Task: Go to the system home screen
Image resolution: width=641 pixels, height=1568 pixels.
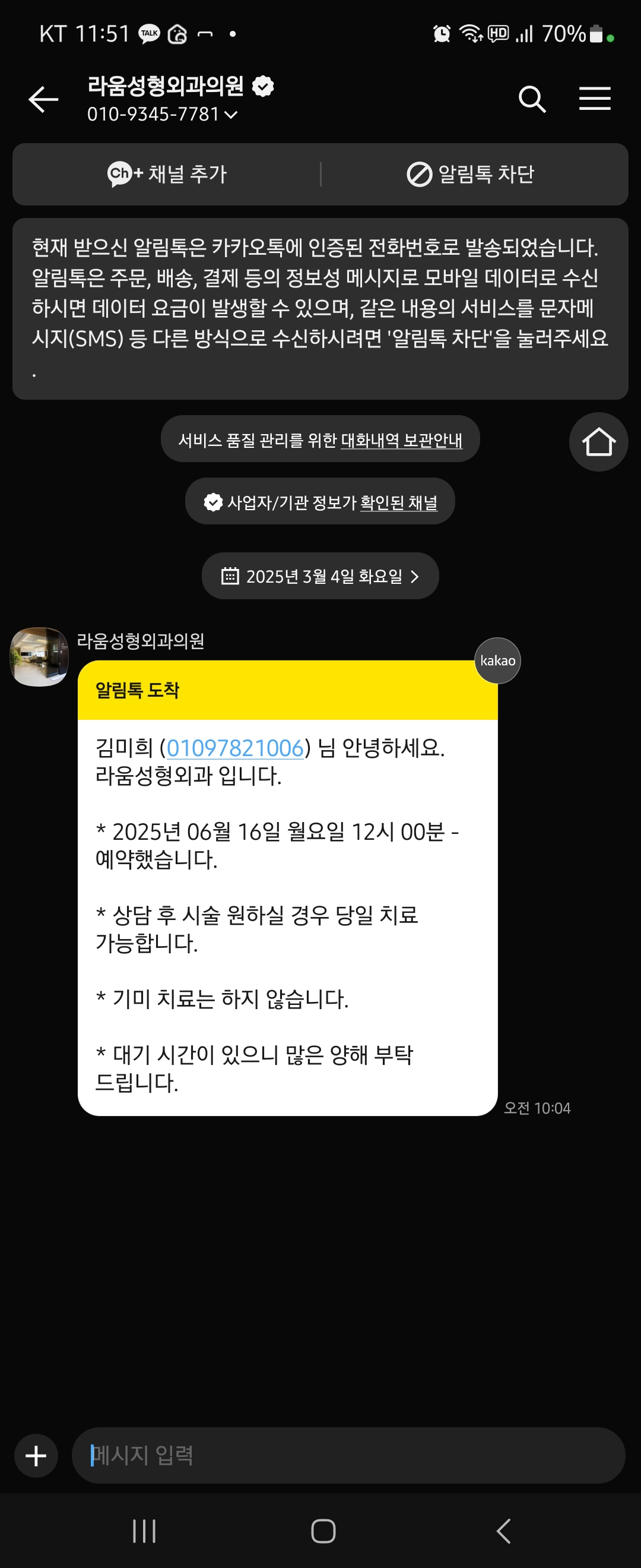Action: point(323,1530)
